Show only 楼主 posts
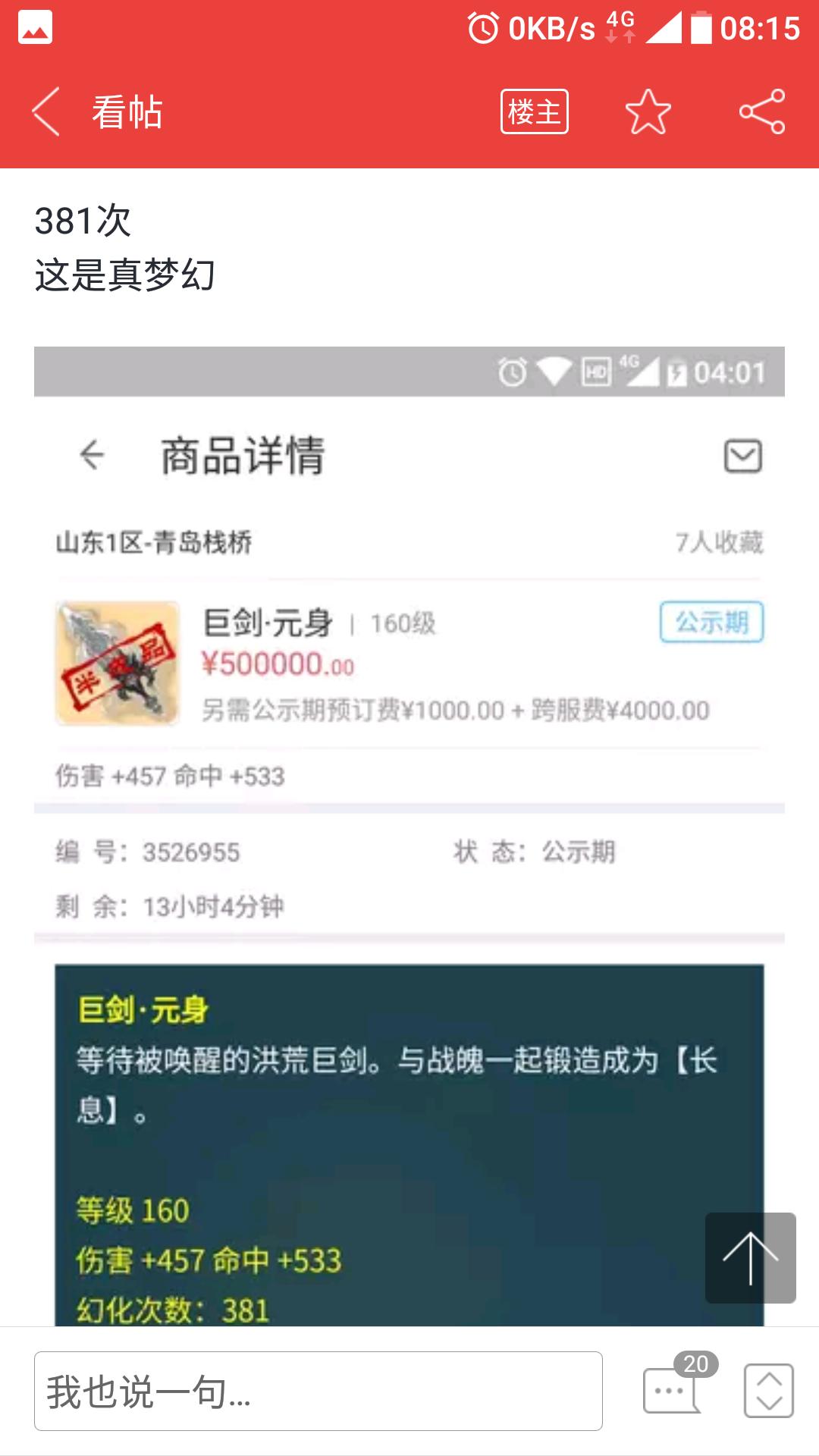Screen dimensions: 819x1456 (534, 112)
